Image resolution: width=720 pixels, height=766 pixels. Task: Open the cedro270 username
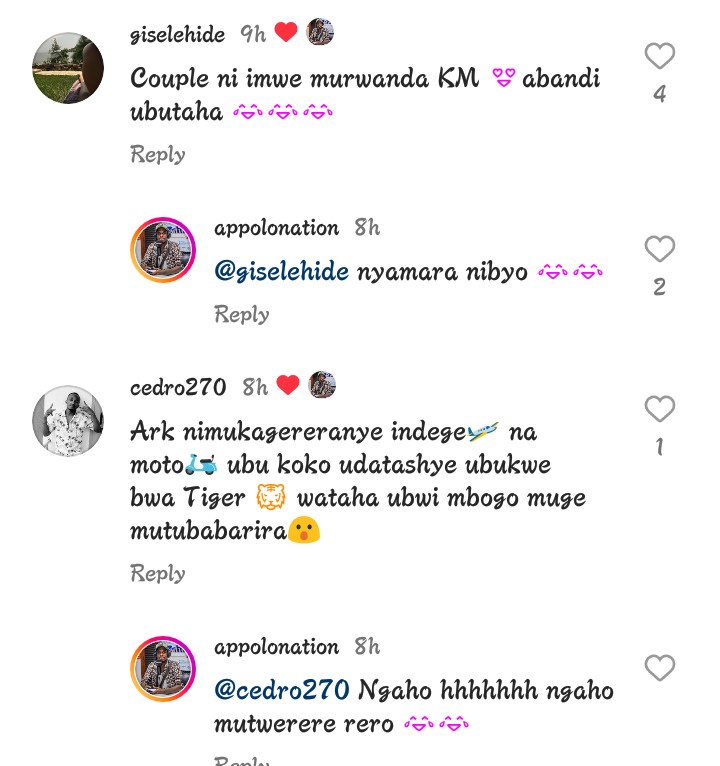point(178,387)
